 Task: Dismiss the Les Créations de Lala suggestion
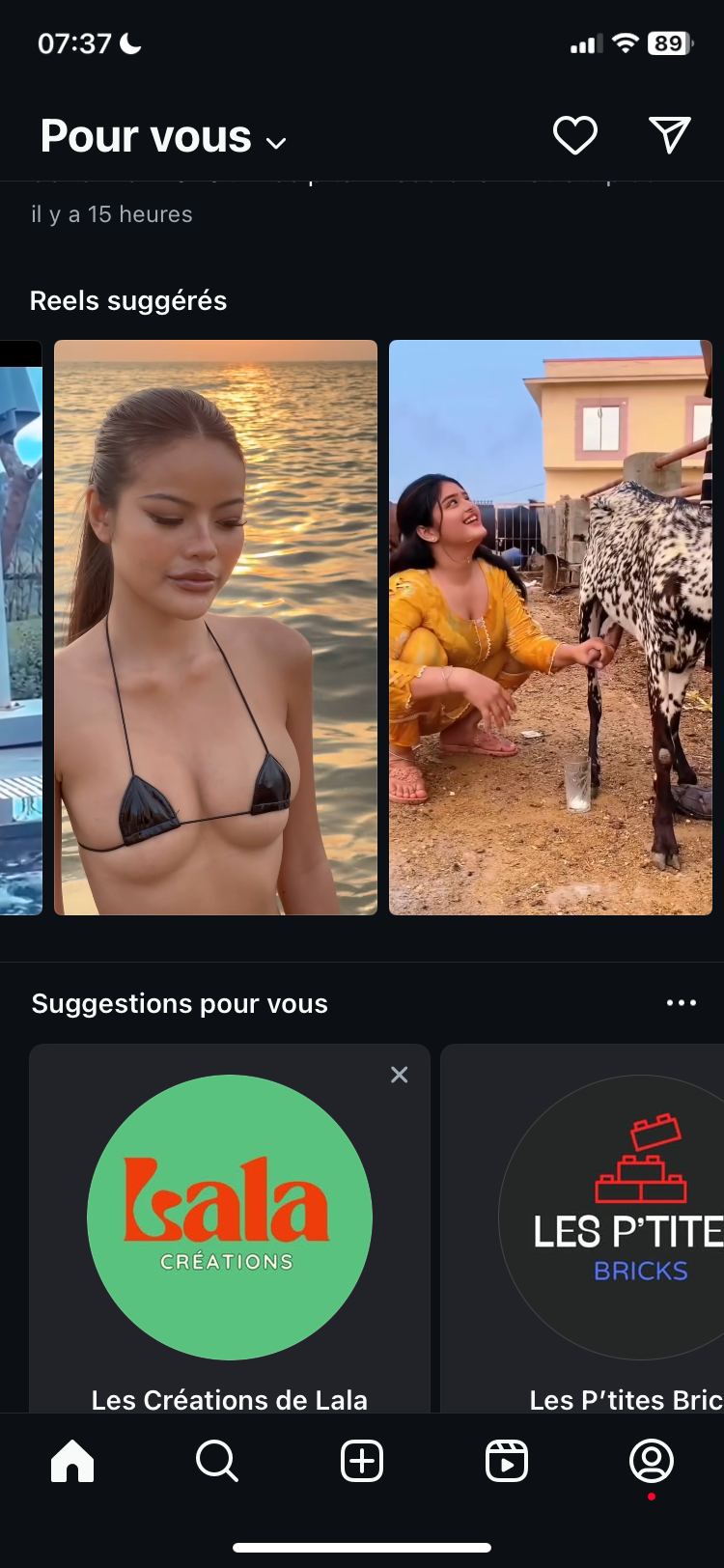pos(399,1075)
